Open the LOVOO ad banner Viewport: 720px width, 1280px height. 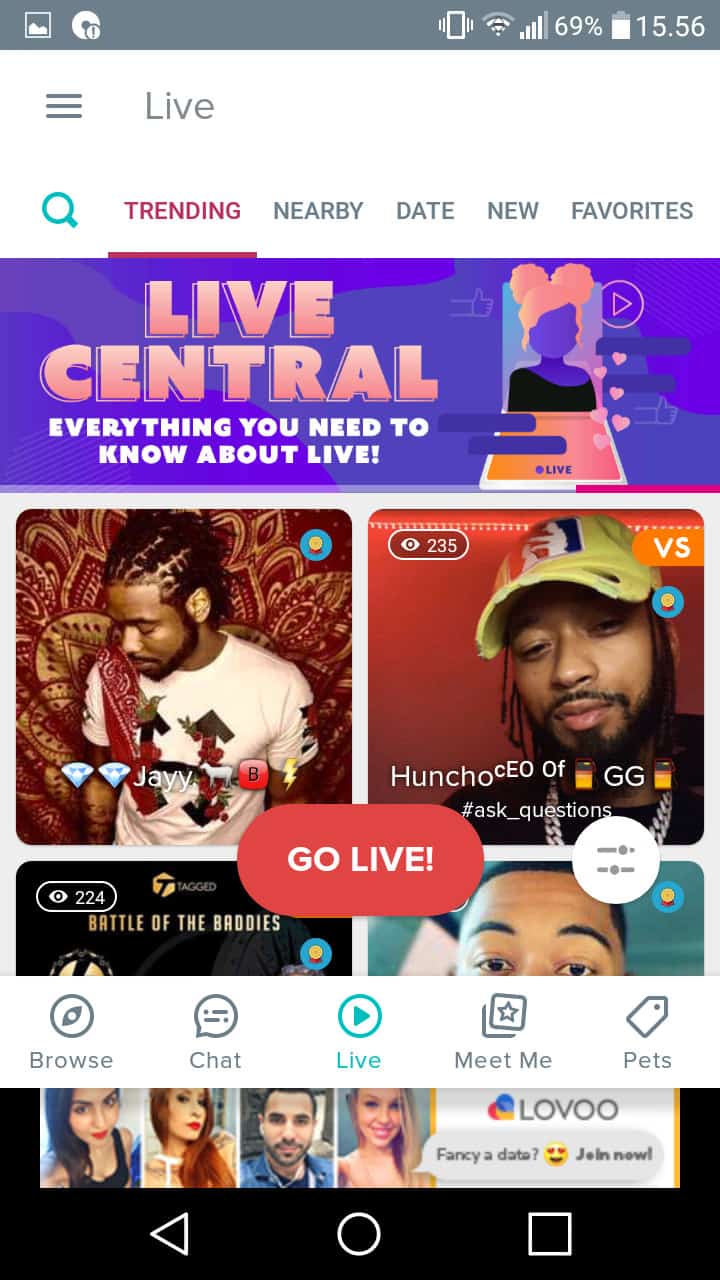pyautogui.click(x=360, y=1138)
